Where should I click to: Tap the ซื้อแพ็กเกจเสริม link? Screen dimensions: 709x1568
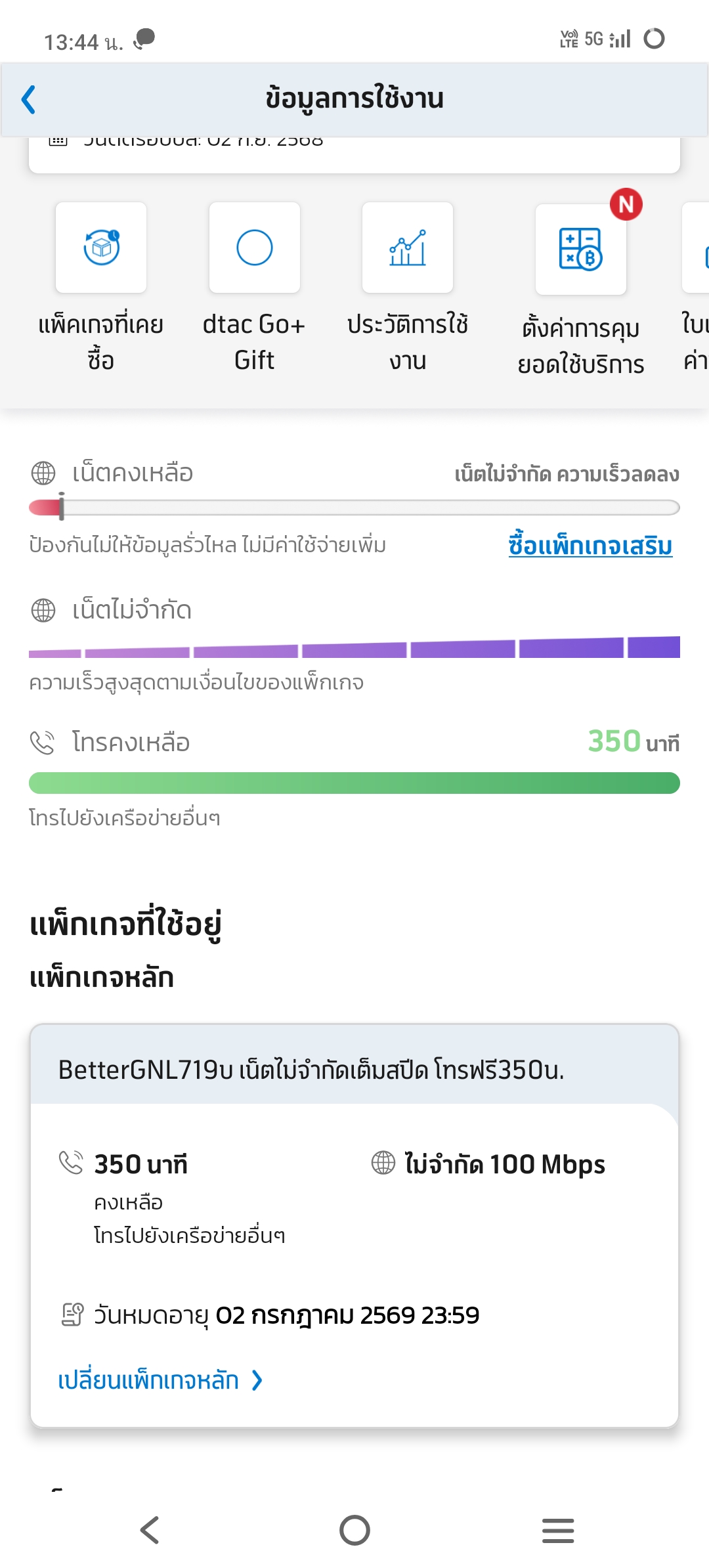tap(590, 546)
